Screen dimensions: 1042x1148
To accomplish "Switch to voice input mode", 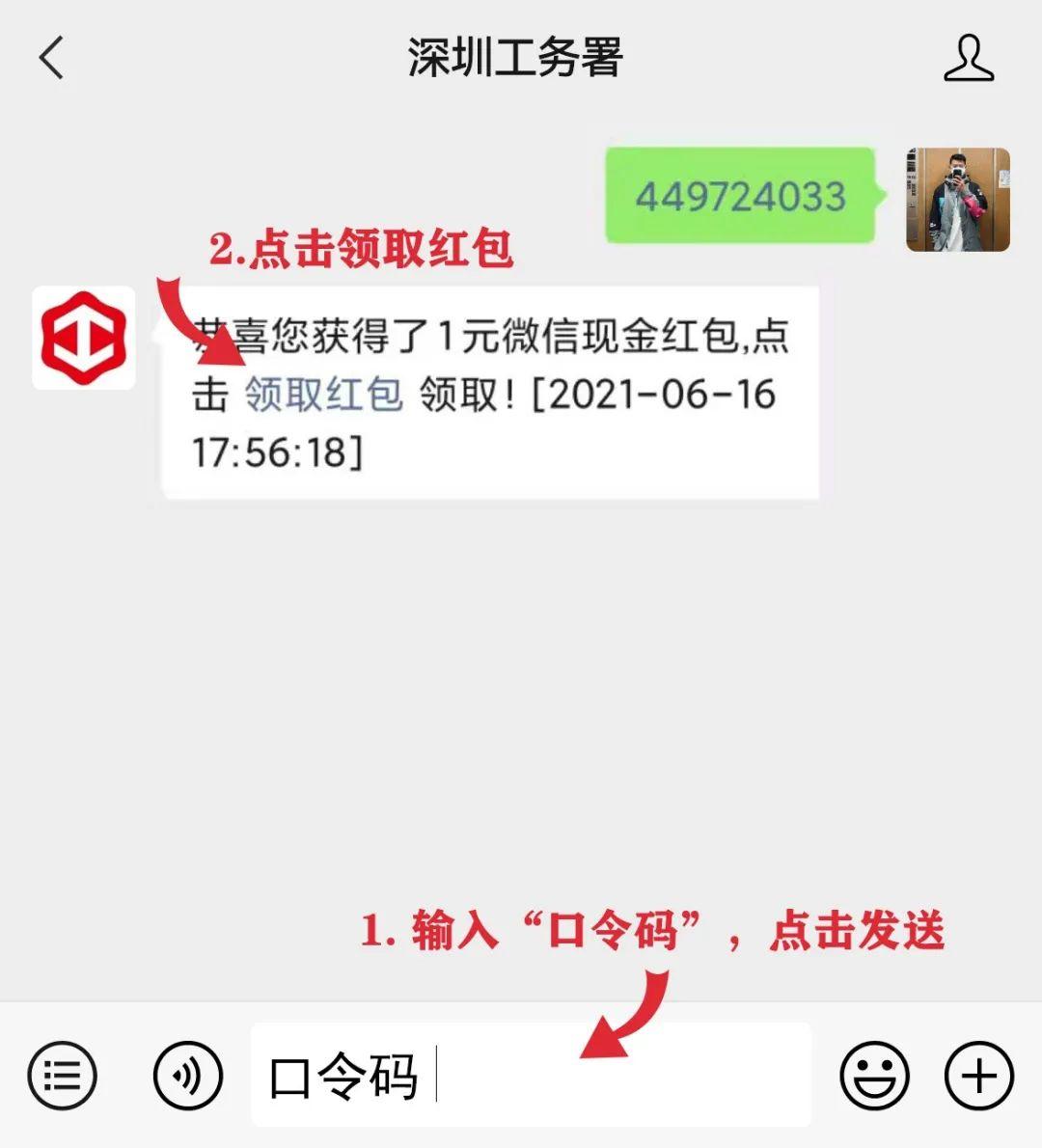I will (x=188, y=1075).
